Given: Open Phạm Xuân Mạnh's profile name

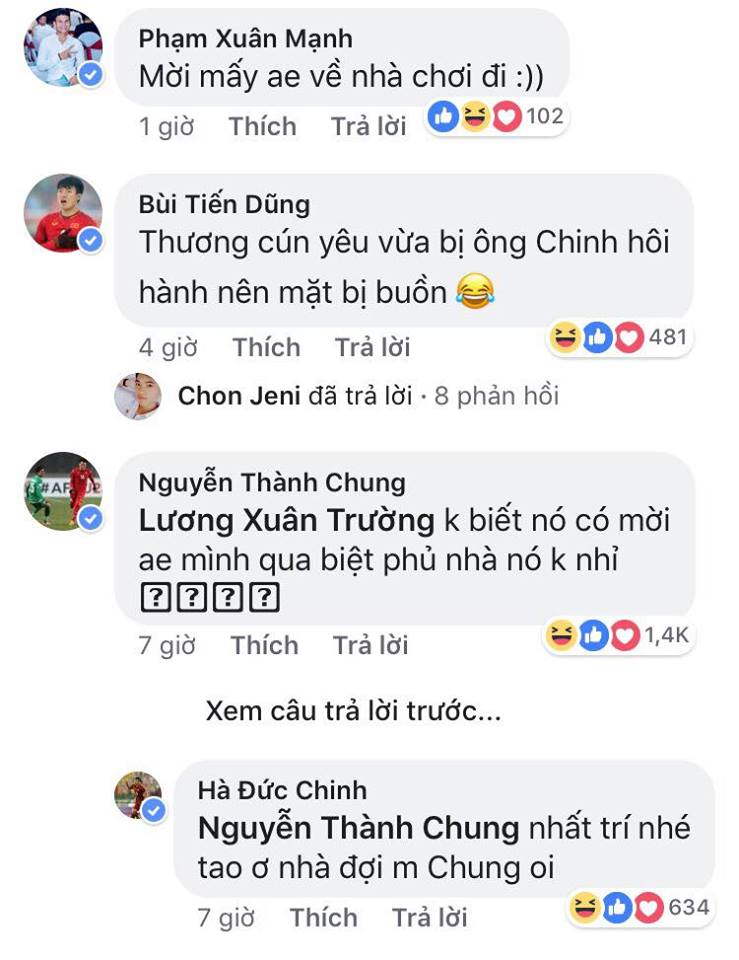Looking at the screenshot, I should (x=245, y=39).
